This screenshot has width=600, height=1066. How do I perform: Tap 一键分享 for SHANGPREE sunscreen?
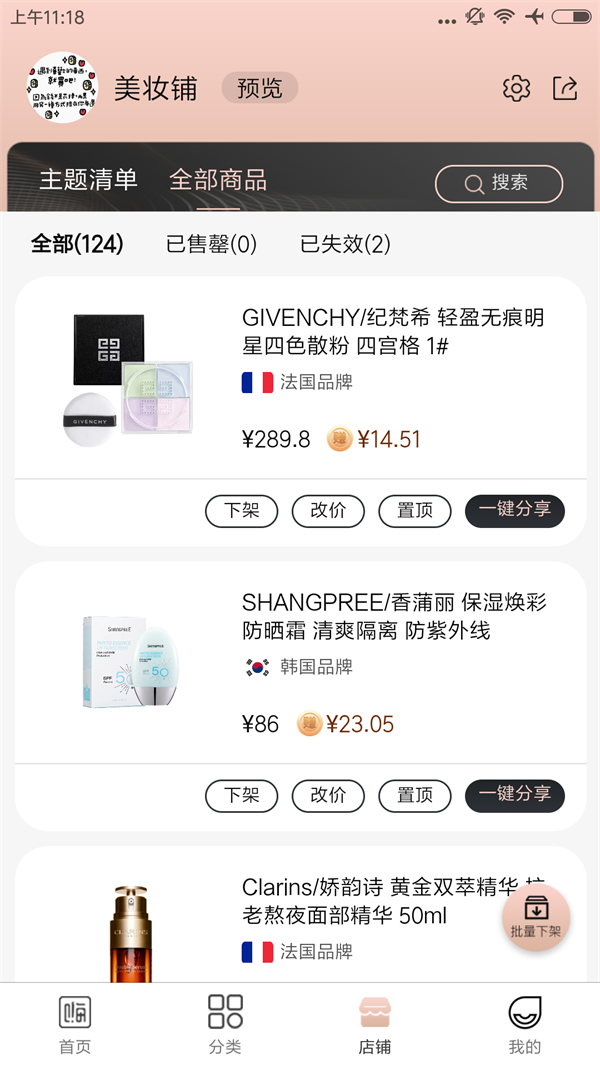514,796
